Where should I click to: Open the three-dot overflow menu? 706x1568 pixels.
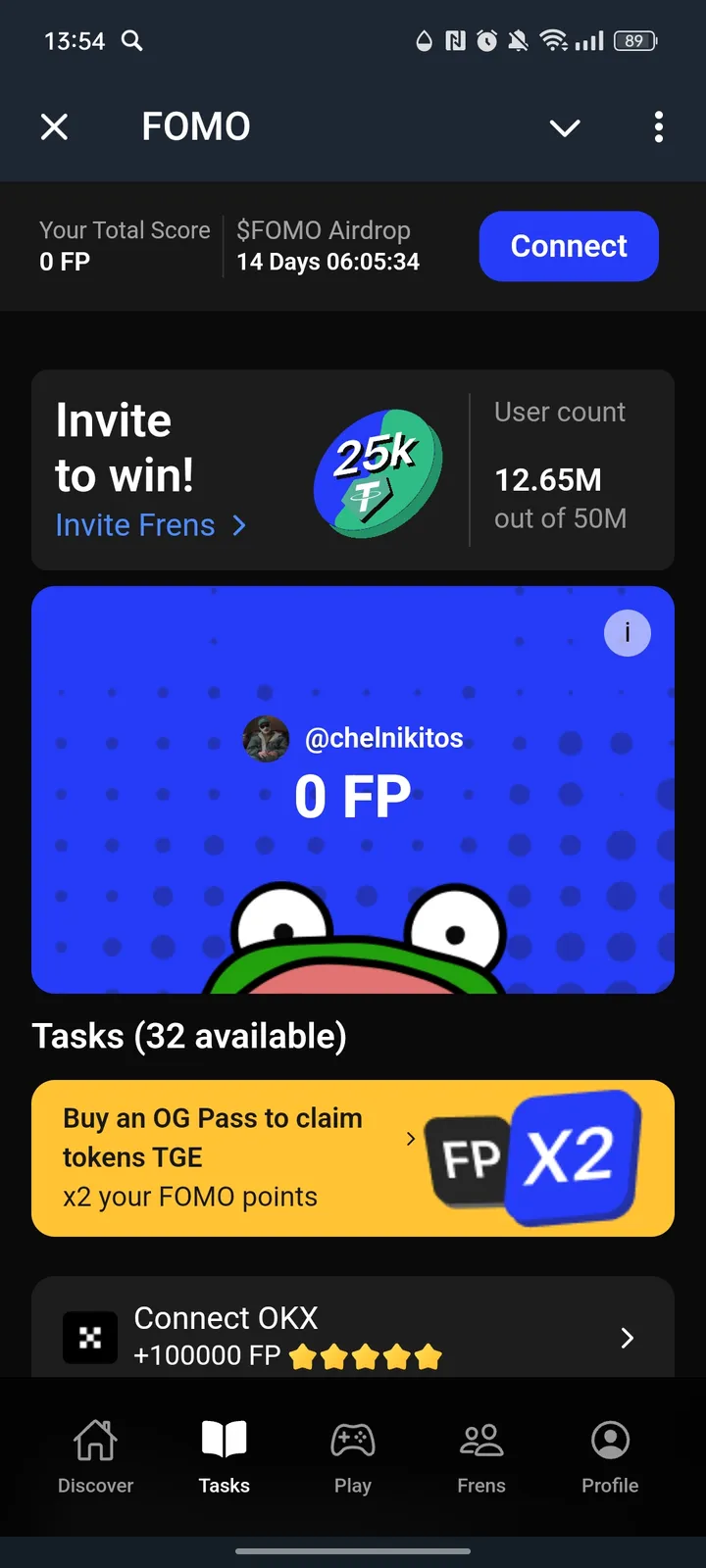(659, 127)
